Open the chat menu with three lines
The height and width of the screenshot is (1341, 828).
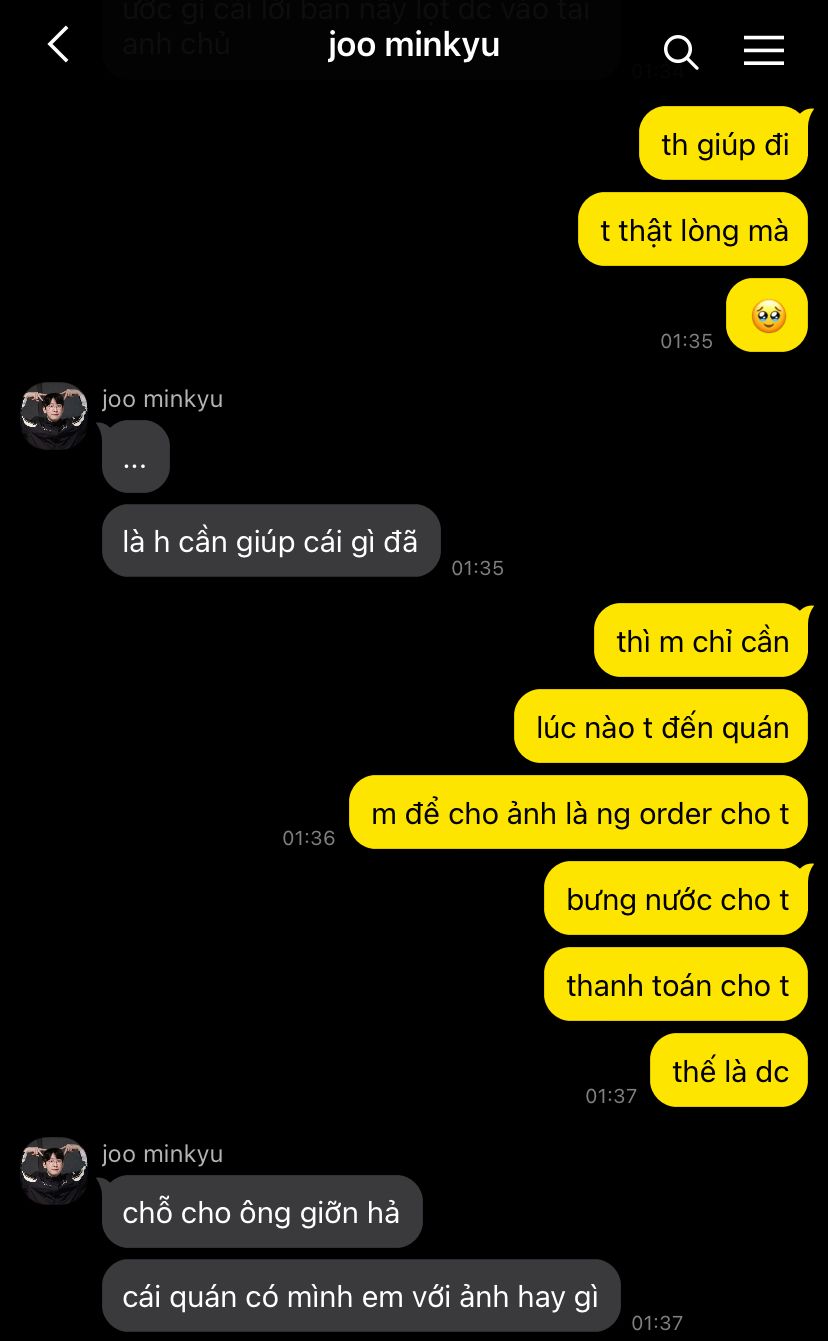coord(764,50)
